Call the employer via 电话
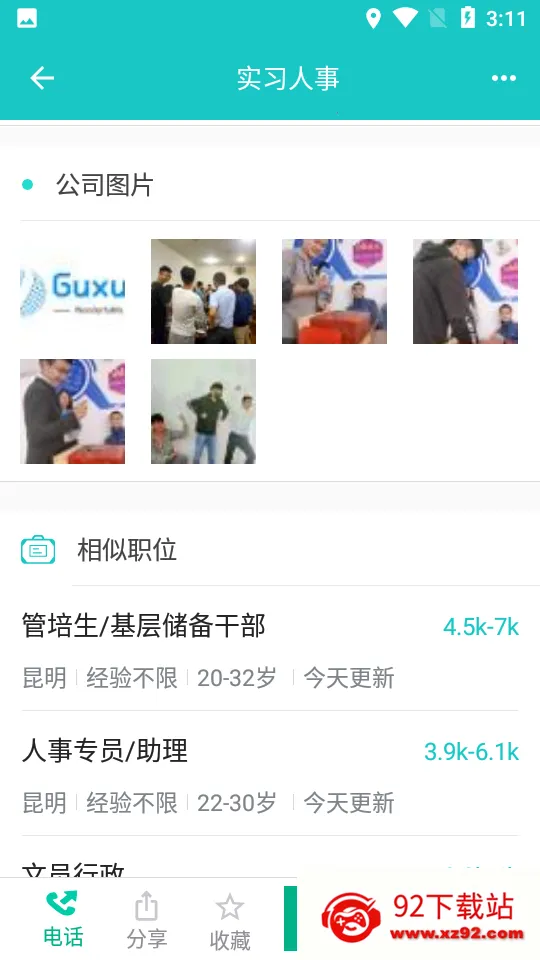The image size is (540, 960). 62,919
